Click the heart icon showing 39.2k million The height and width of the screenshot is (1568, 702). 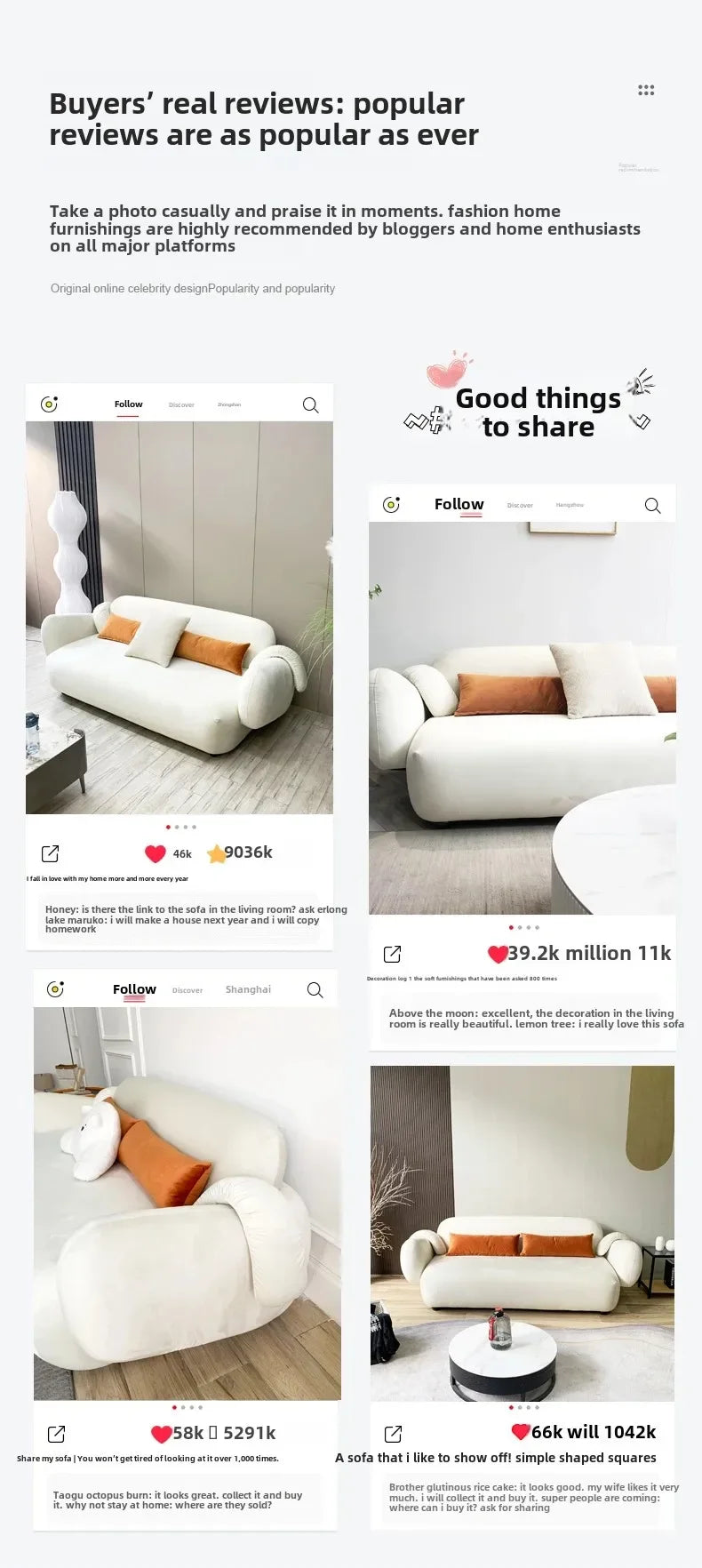(x=499, y=952)
